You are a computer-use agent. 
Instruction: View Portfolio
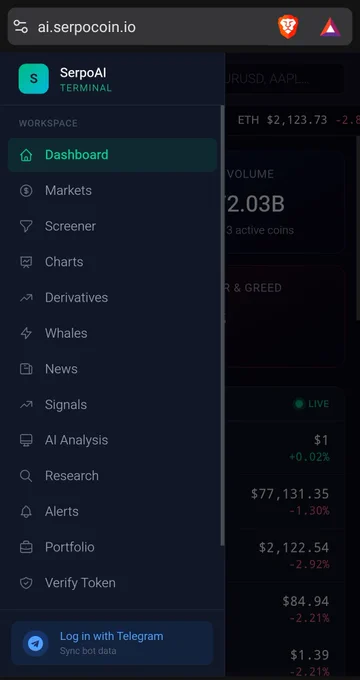[x=112, y=547]
